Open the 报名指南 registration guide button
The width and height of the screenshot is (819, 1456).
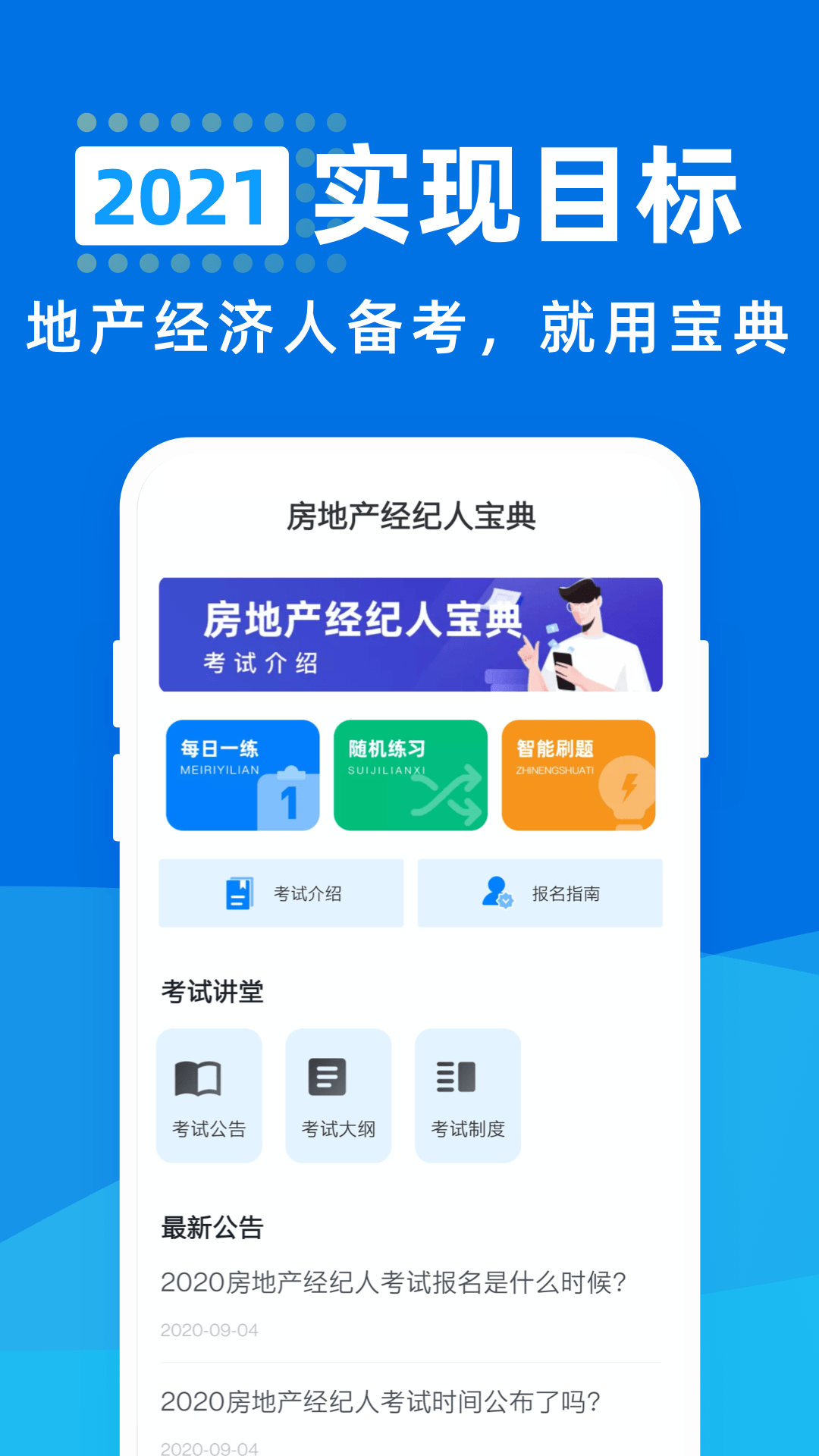click(540, 893)
